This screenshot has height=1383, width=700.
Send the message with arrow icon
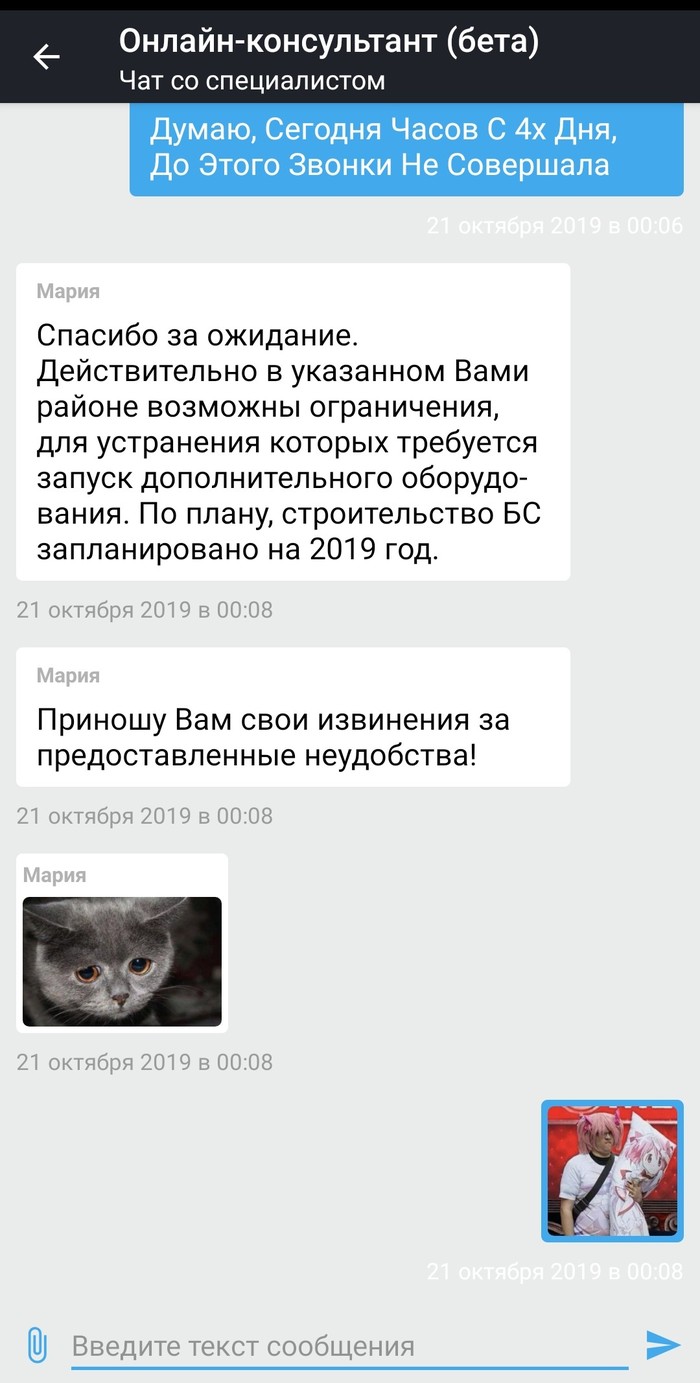[x=662, y=1345]
